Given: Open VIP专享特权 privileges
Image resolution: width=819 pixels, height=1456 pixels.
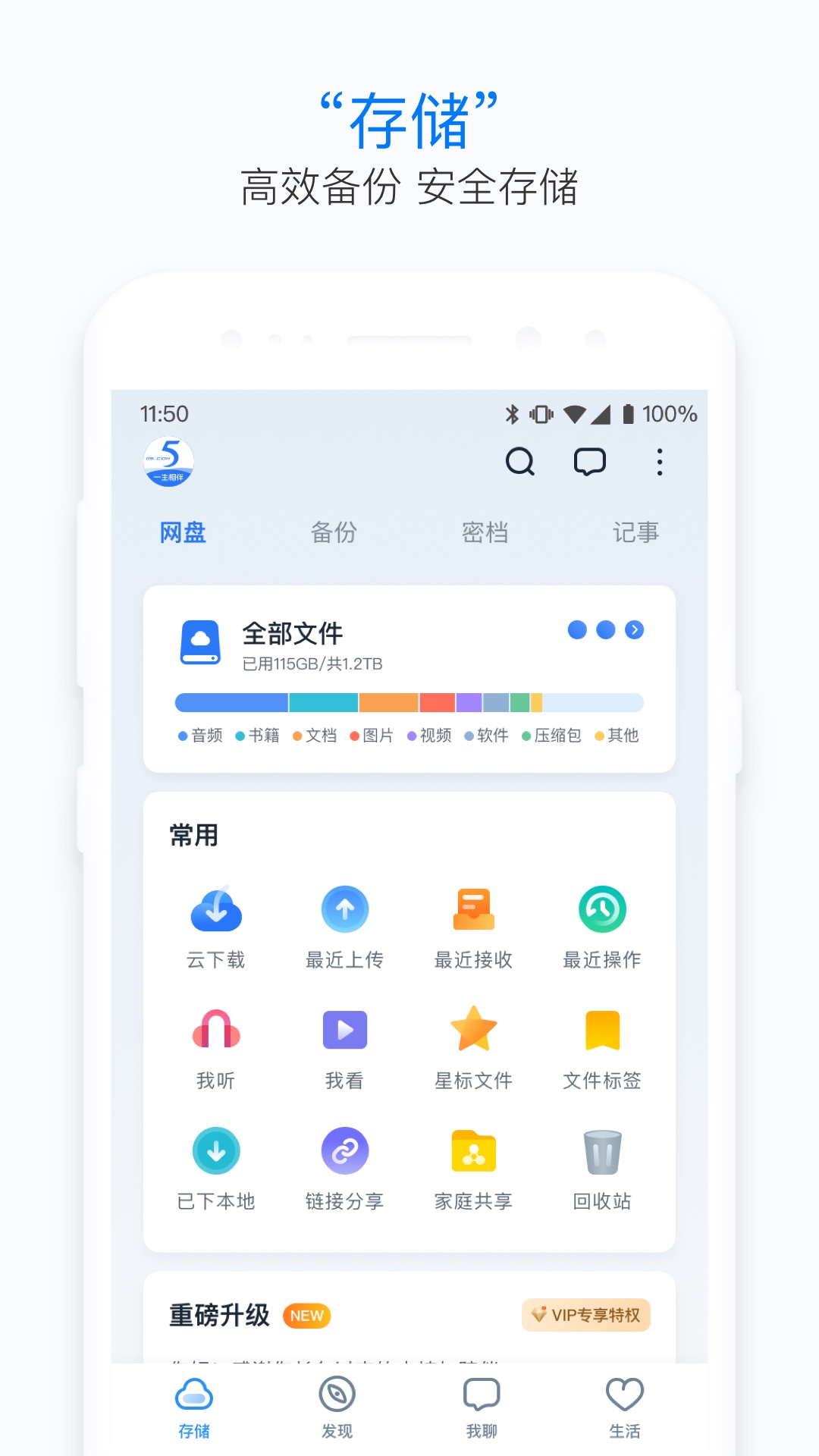Looking at the screenshot, I should click(585, 1316).
